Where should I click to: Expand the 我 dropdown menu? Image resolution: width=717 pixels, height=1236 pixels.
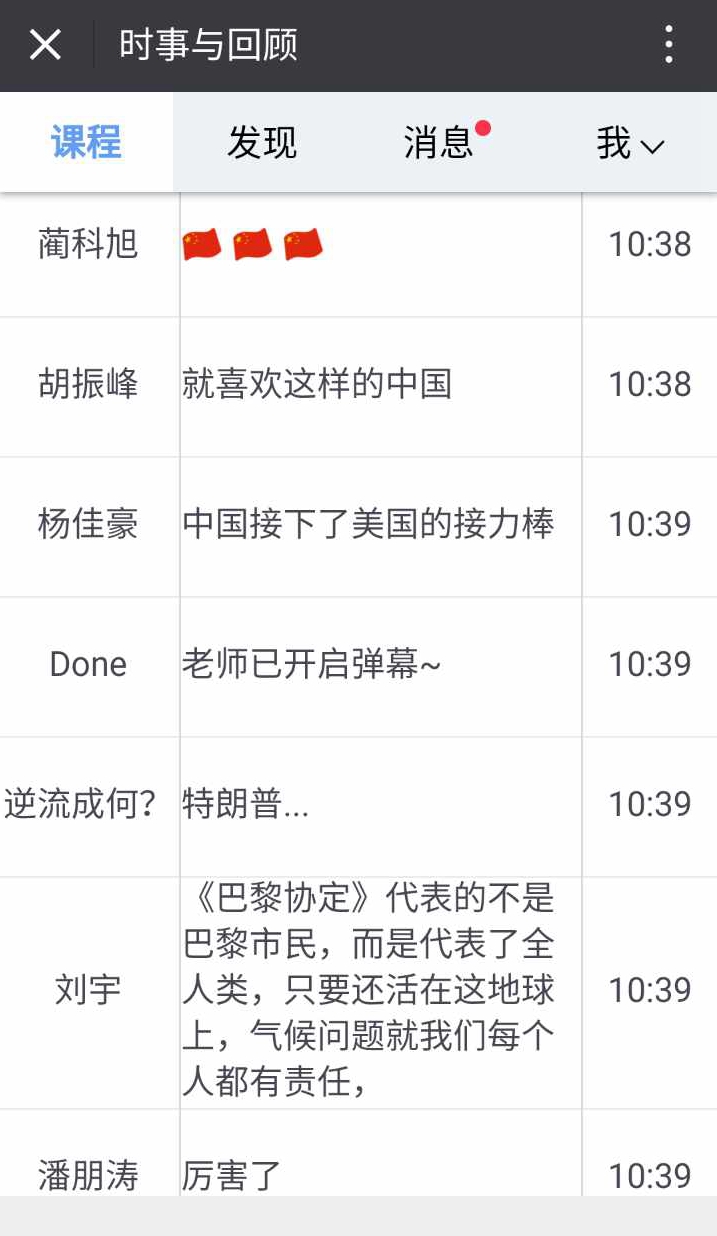(630, 143)
